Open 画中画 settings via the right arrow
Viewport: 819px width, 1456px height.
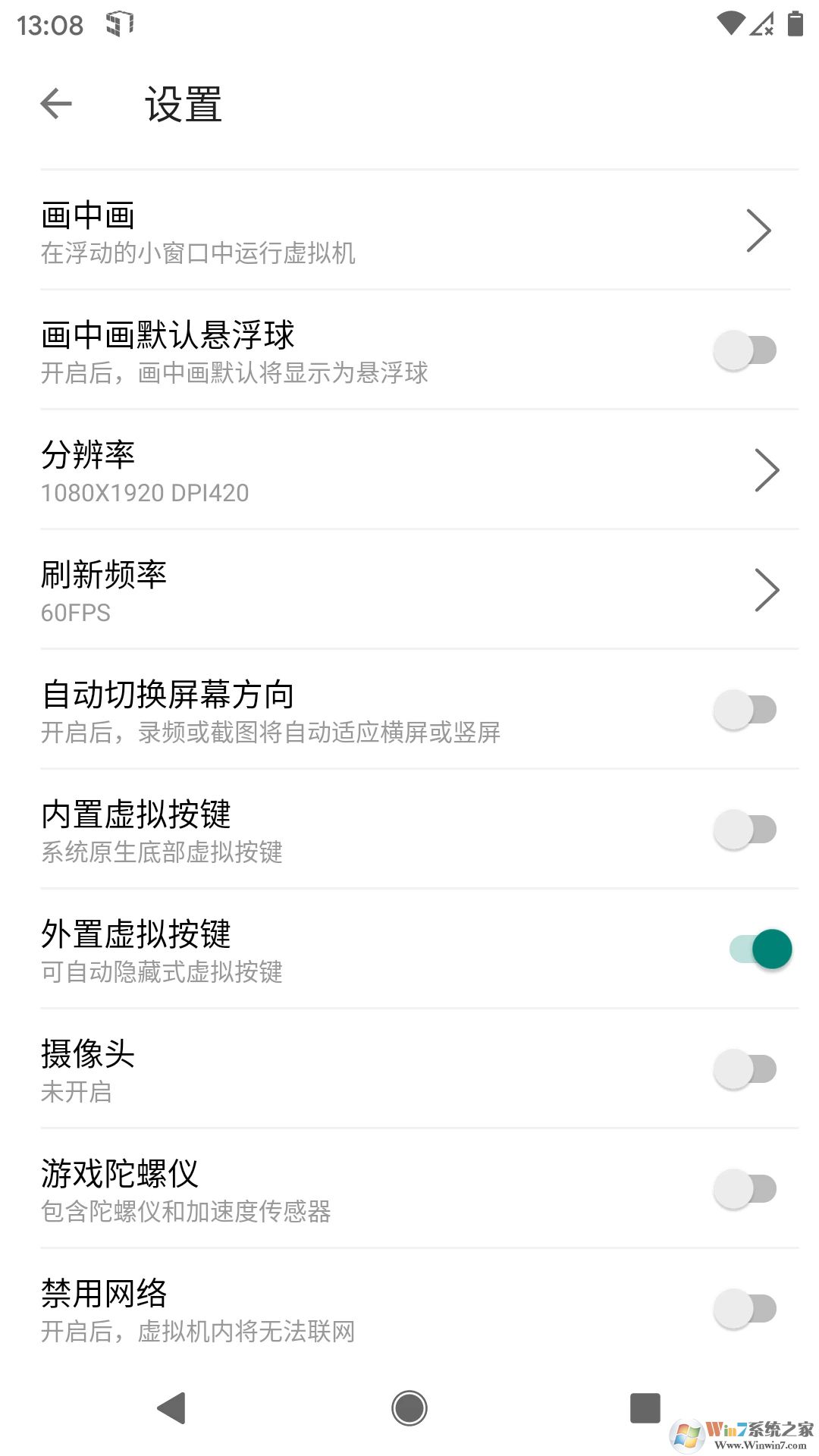click(761, 230)
